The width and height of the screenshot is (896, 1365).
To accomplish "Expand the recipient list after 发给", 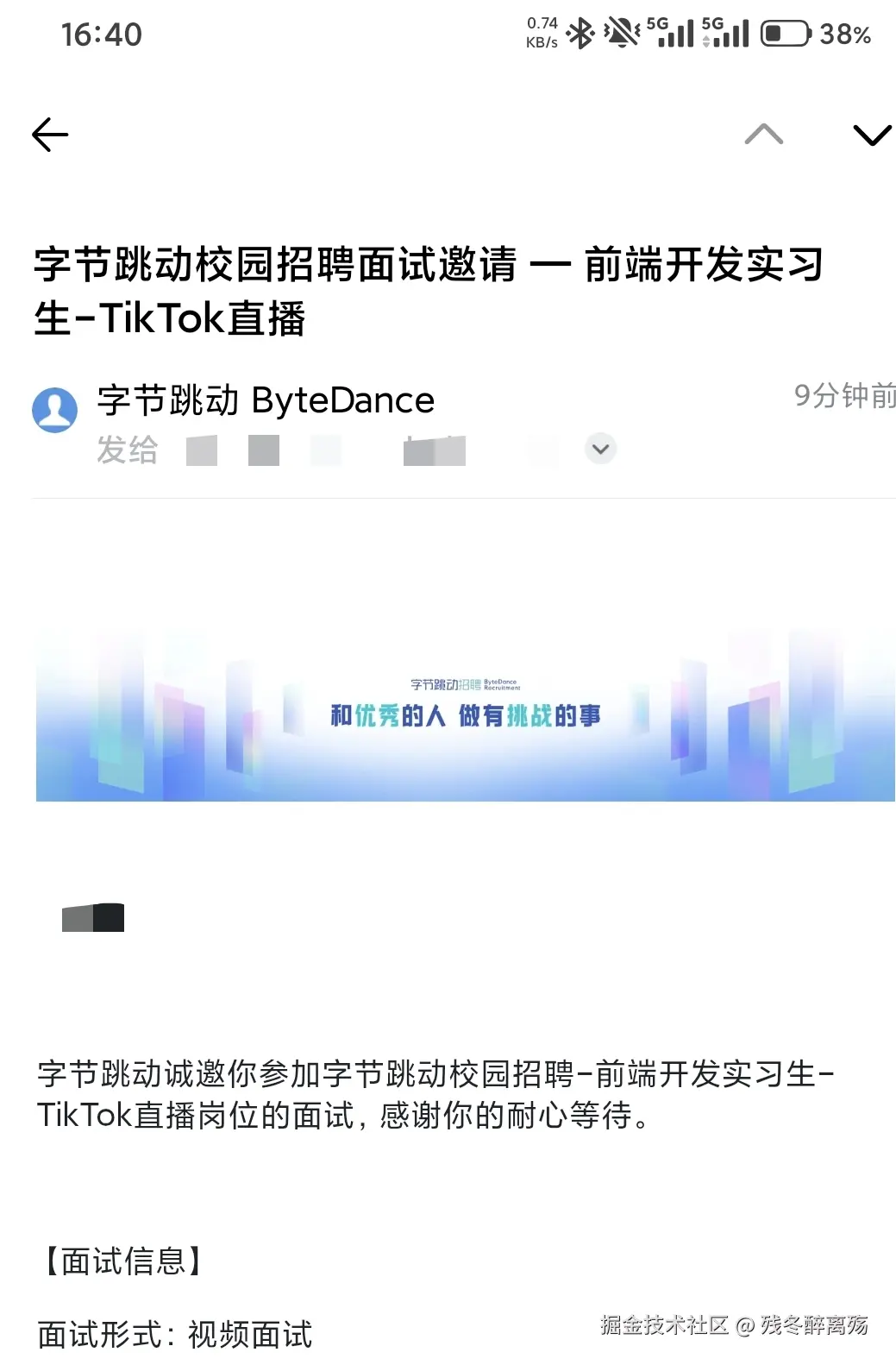I will [599, 450].
